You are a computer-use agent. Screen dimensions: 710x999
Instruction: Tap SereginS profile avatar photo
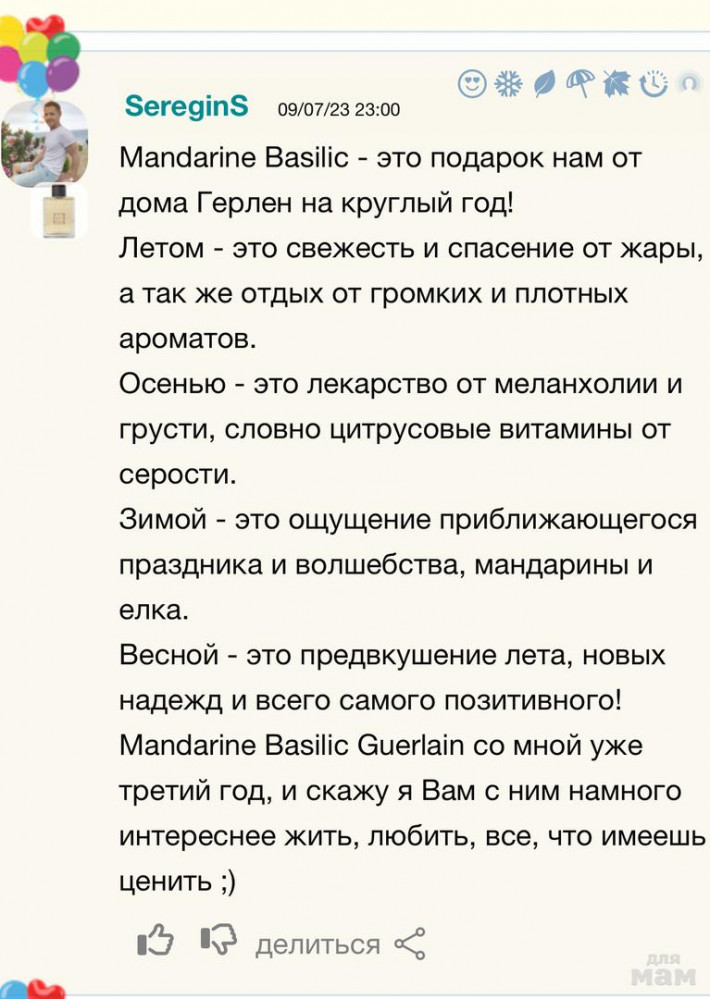click(x=45, y=143)
